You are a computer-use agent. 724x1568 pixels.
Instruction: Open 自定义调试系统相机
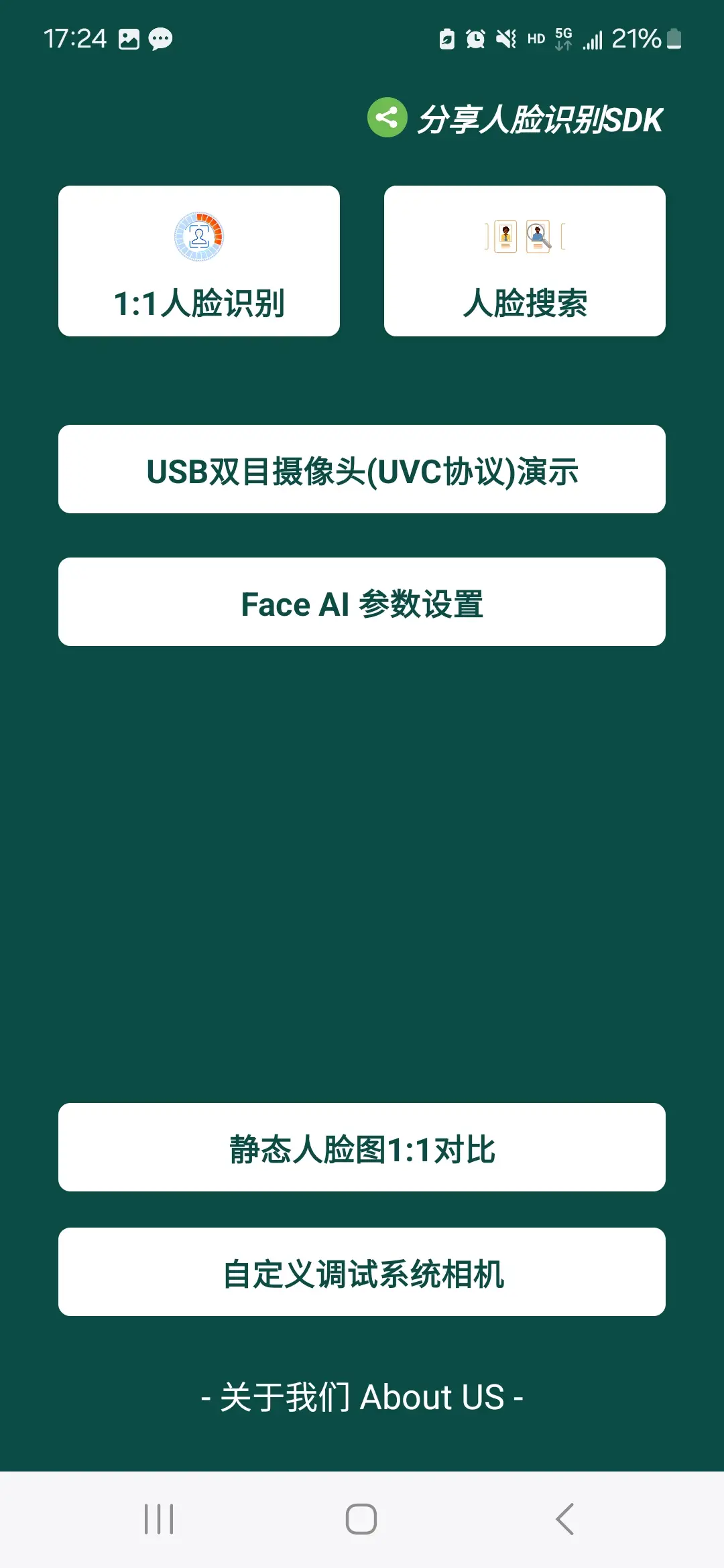coord(362,1272)
